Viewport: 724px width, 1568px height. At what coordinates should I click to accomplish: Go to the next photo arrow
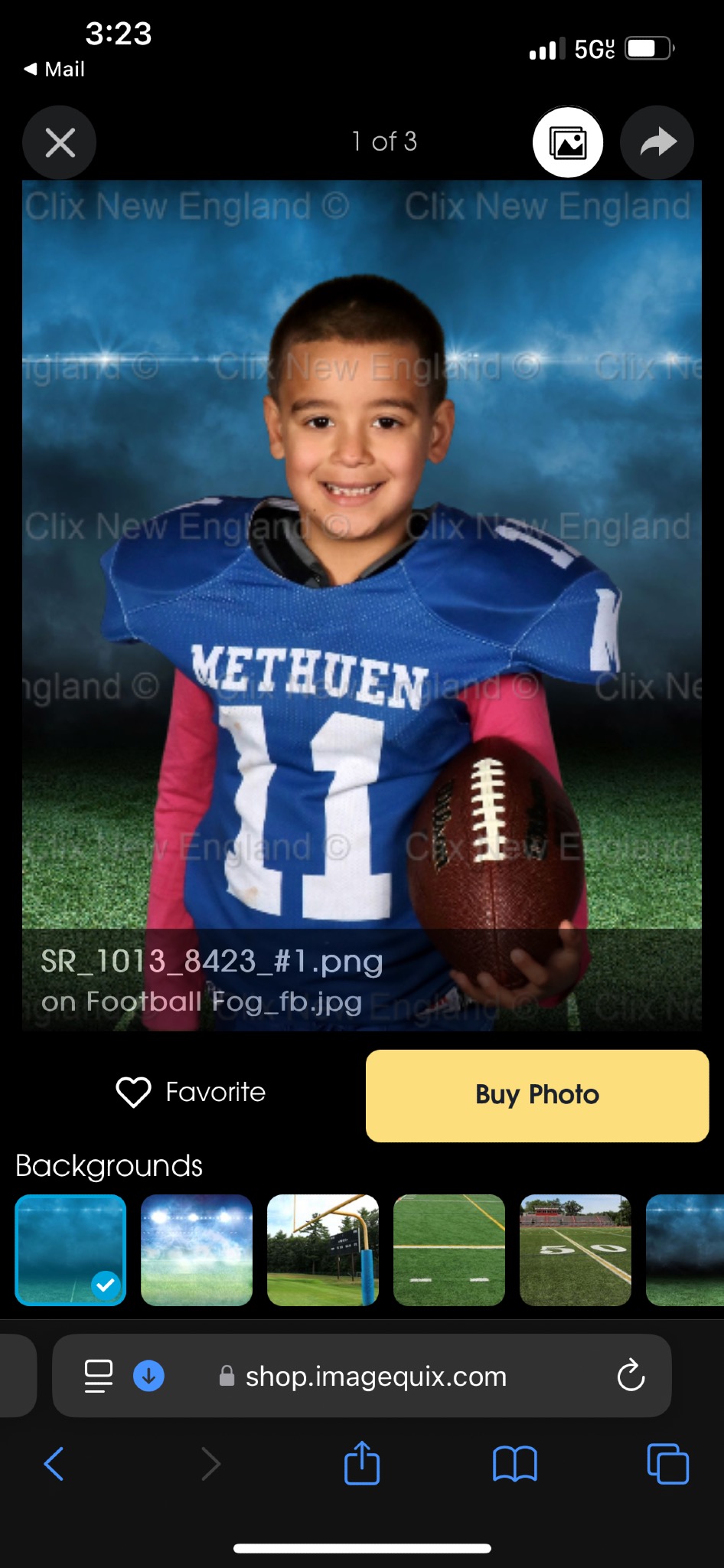[657, 142]
